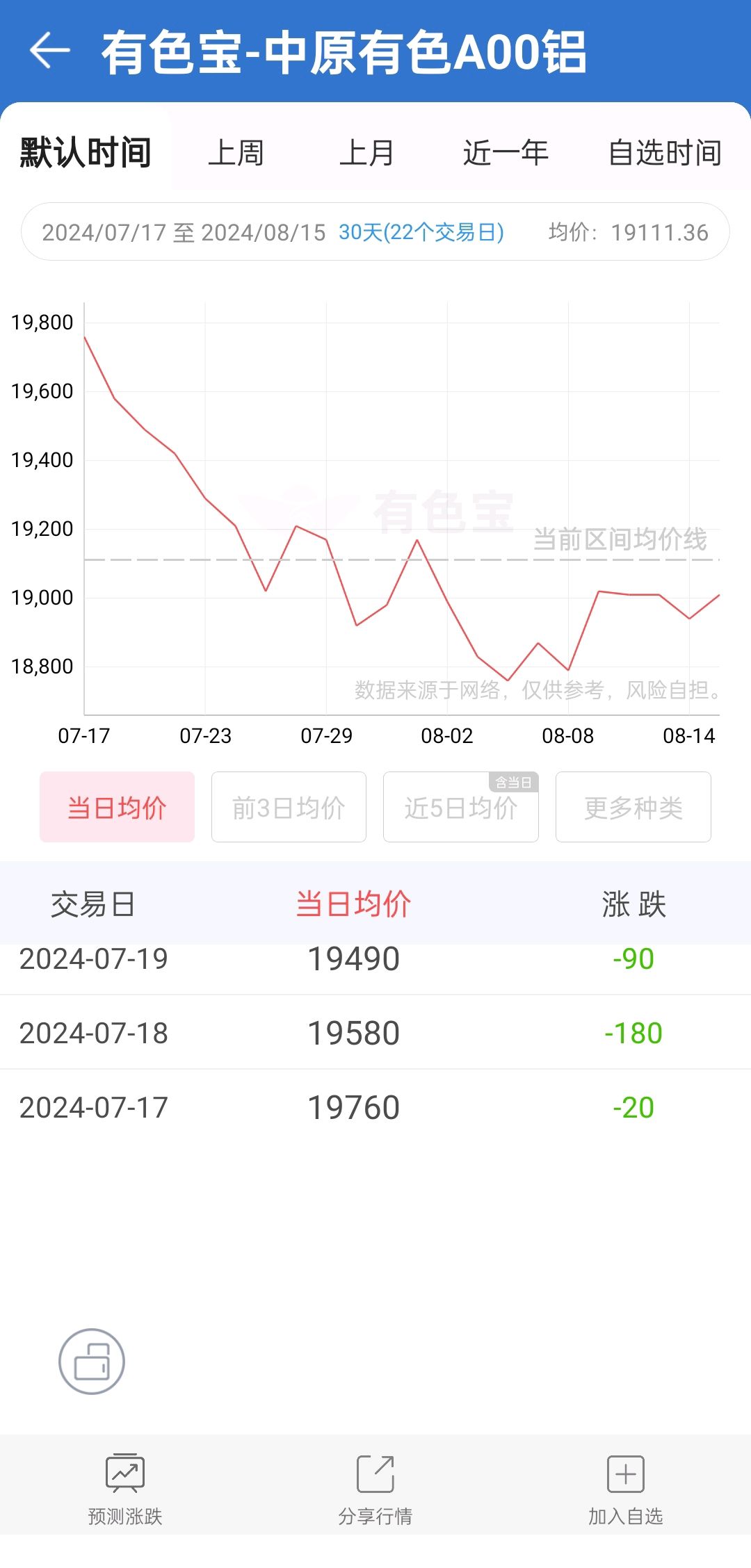Go back using the top-left arrow
Screen dimensions: 751x1568
[50, 51]
